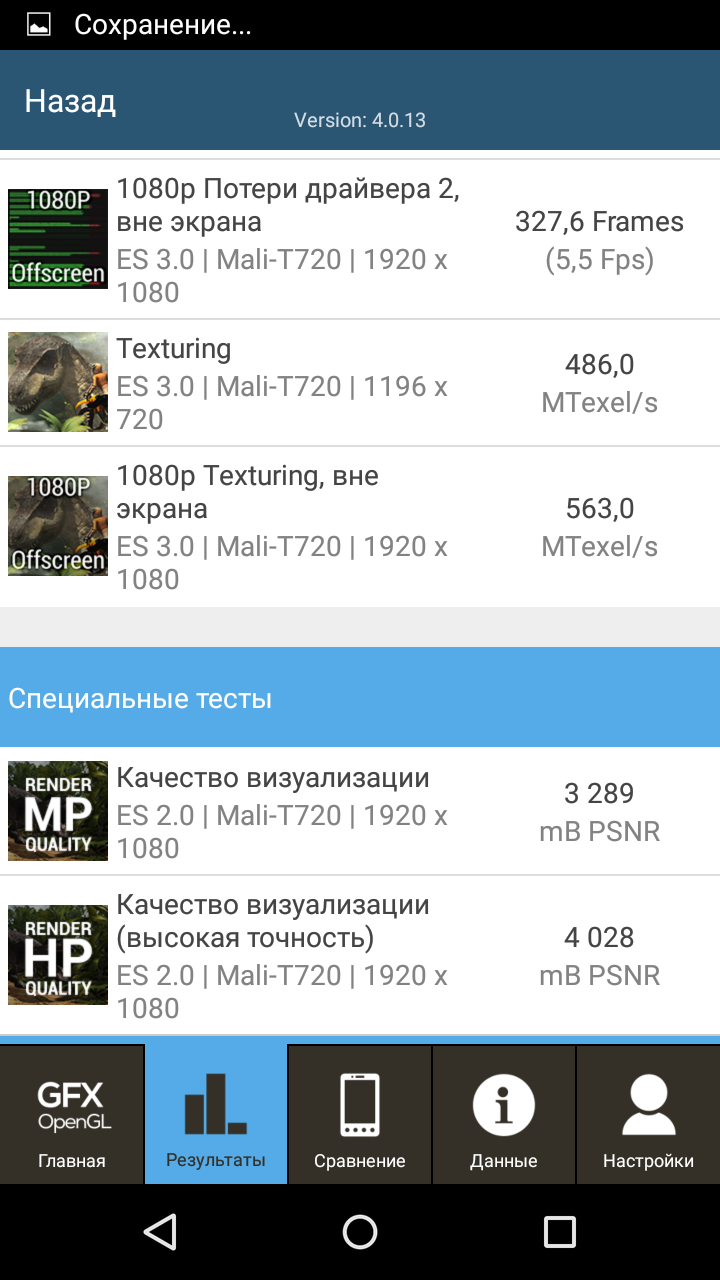Open Качество визуализации 3 289 result
Viewport: 720px width, 1280px height.
click(360, 812)
